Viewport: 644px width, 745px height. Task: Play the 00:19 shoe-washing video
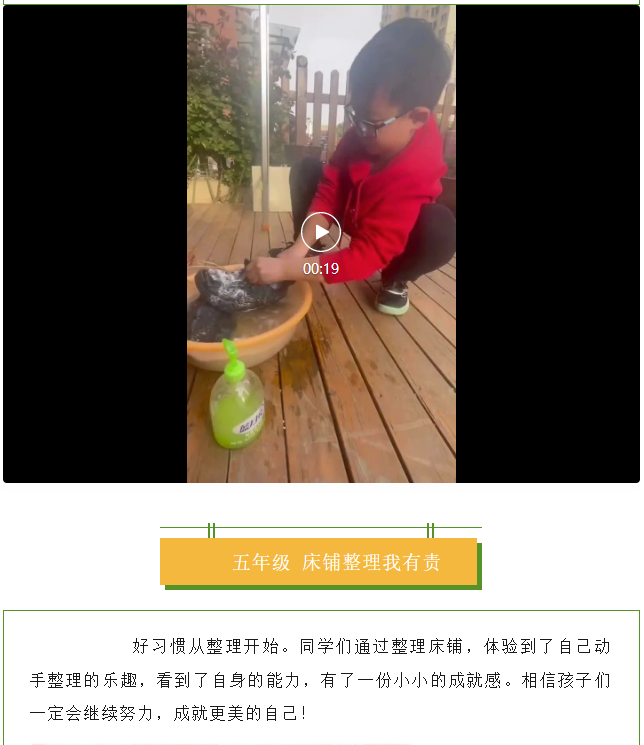(x=321, y=232)
